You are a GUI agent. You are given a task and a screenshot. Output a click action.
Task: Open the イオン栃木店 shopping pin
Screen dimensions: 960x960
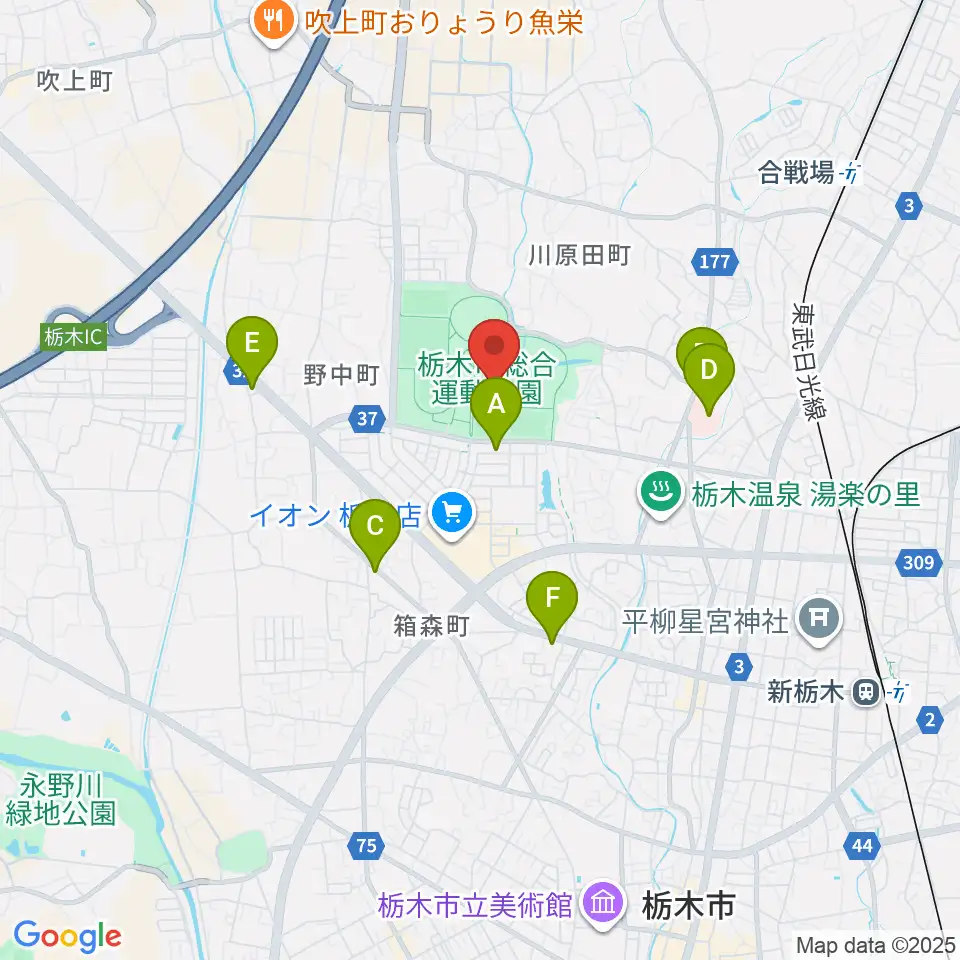(x=452, y=516)
